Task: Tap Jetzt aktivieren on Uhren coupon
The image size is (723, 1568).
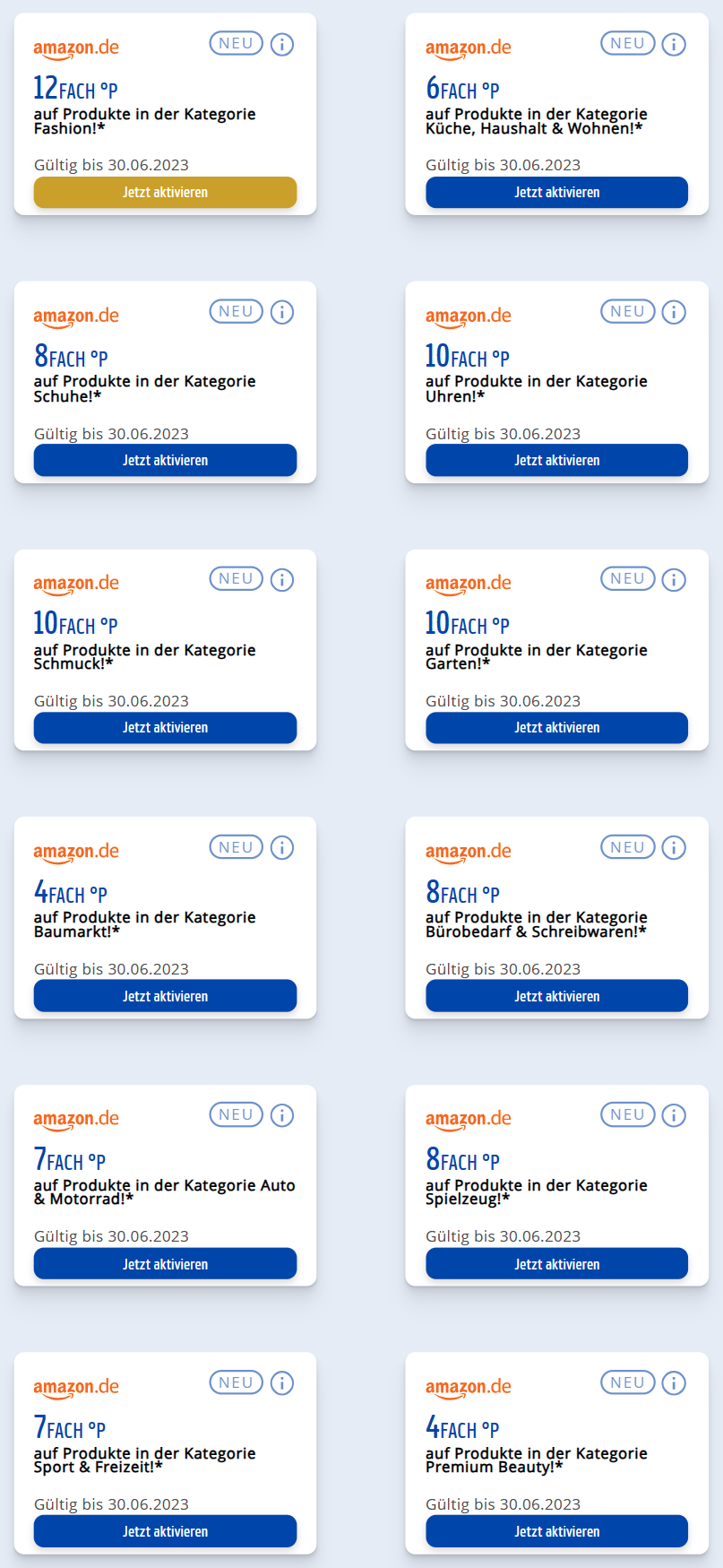Action: tap(556, 460)
